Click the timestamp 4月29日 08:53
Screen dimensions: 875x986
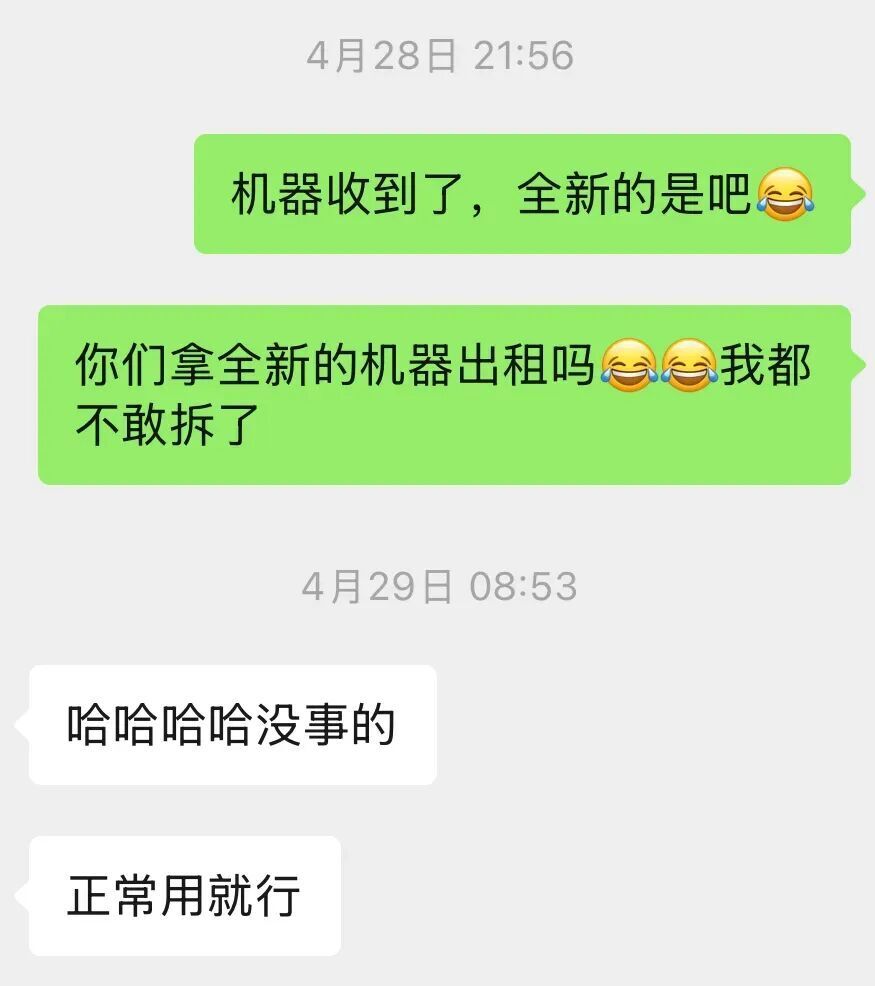click(437, 587)
